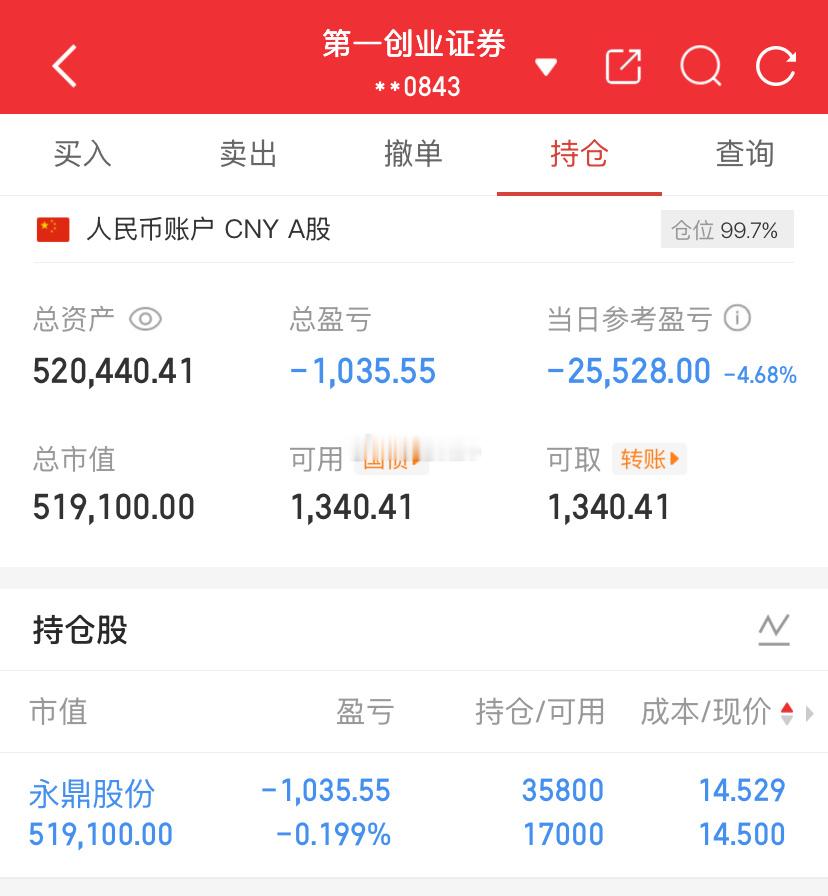This screenshot has height=896, width=828.
Task: Open the 查询 tab
Action: (x=745, y=154)
